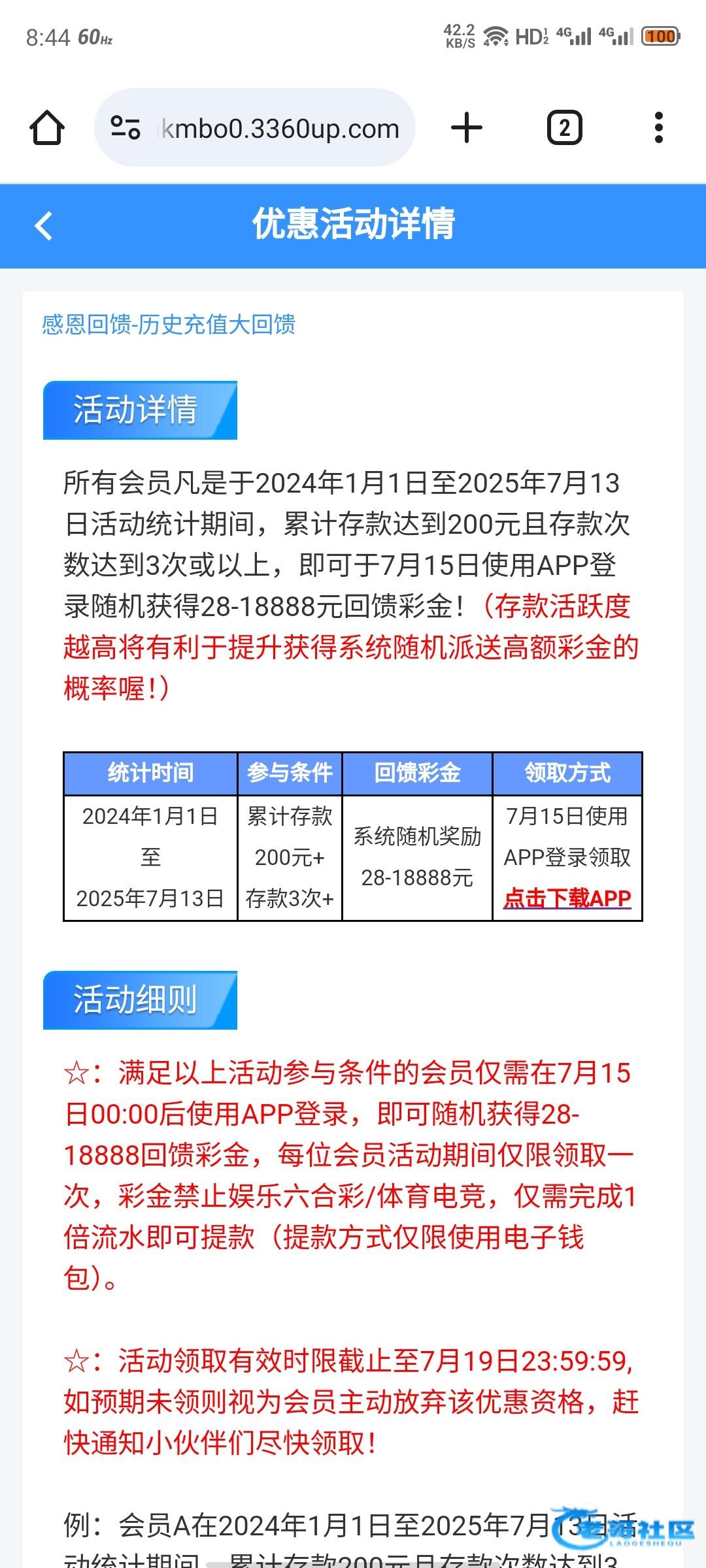Show the open tabs switcher
This screenshot has height=1568, width=706.
(564, 127)
